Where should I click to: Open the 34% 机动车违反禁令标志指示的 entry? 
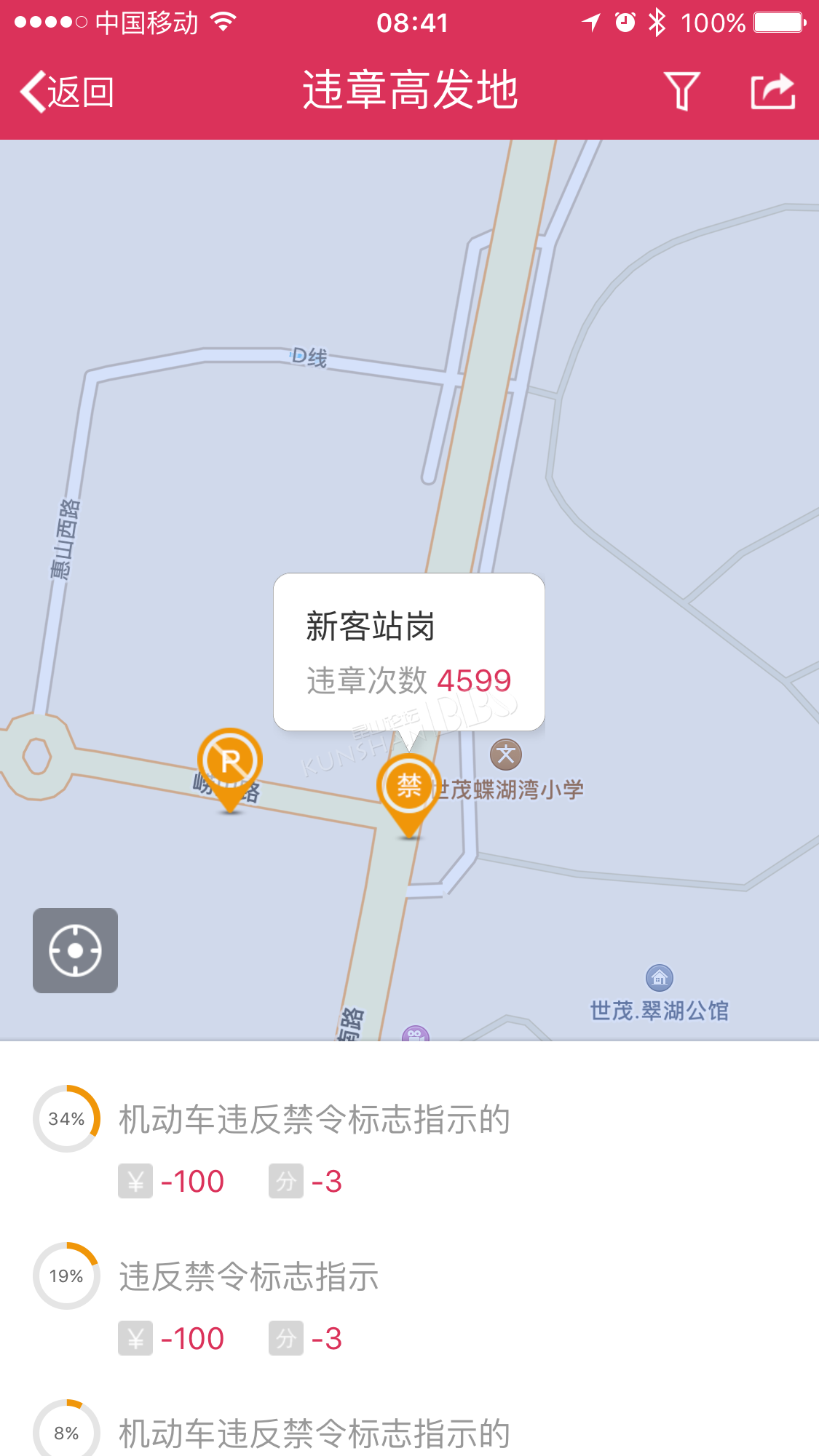(409, 1142)
